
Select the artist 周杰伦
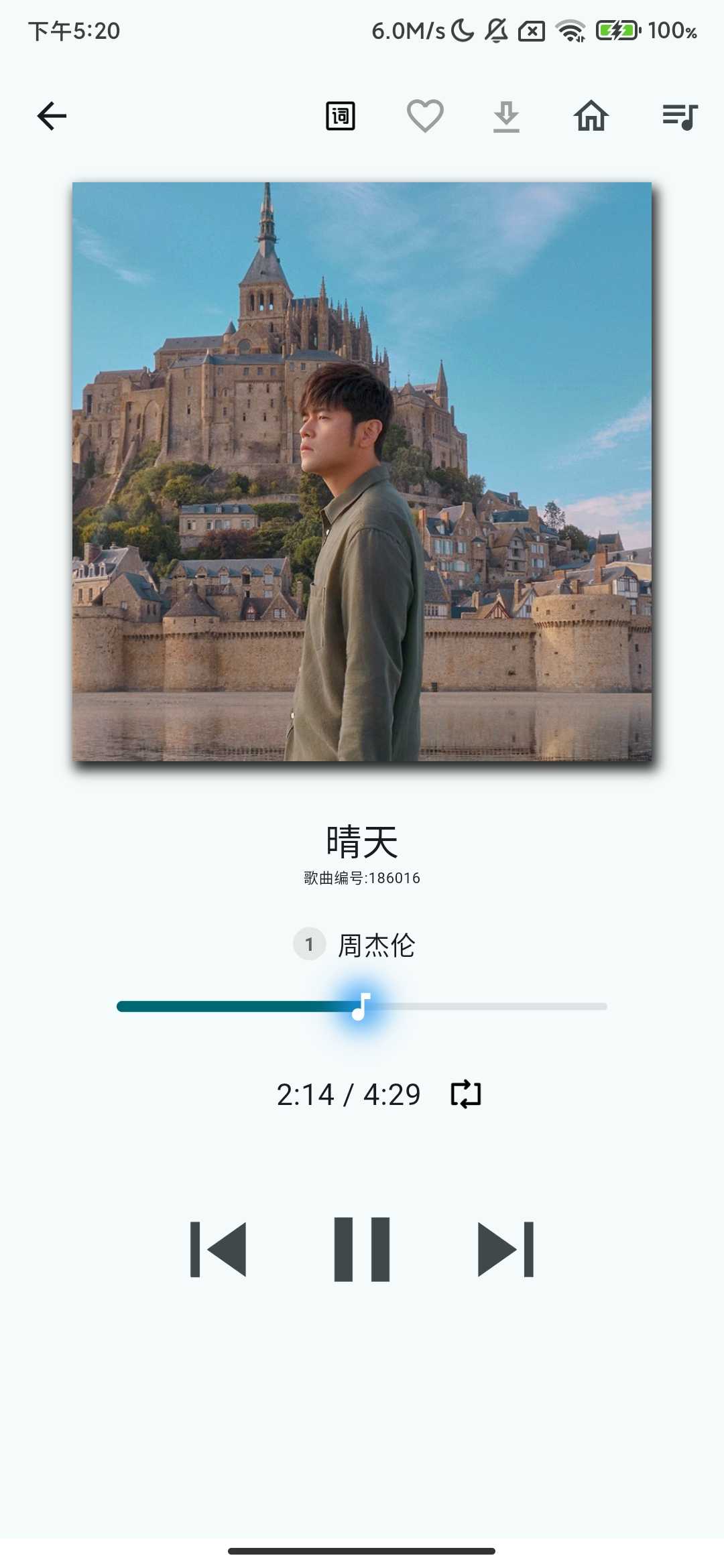(x=379, y=944)
